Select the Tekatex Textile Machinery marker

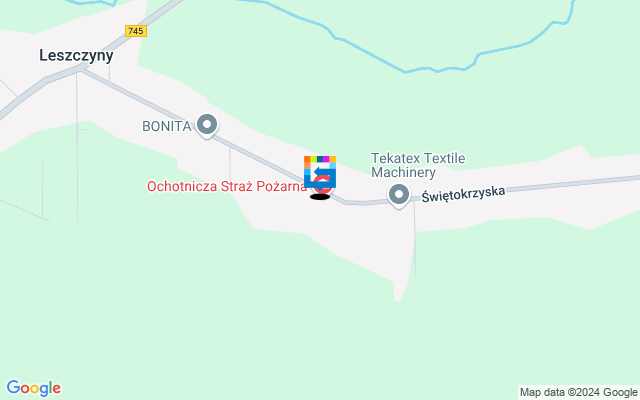pyautogui.click(x=399, y=195)
